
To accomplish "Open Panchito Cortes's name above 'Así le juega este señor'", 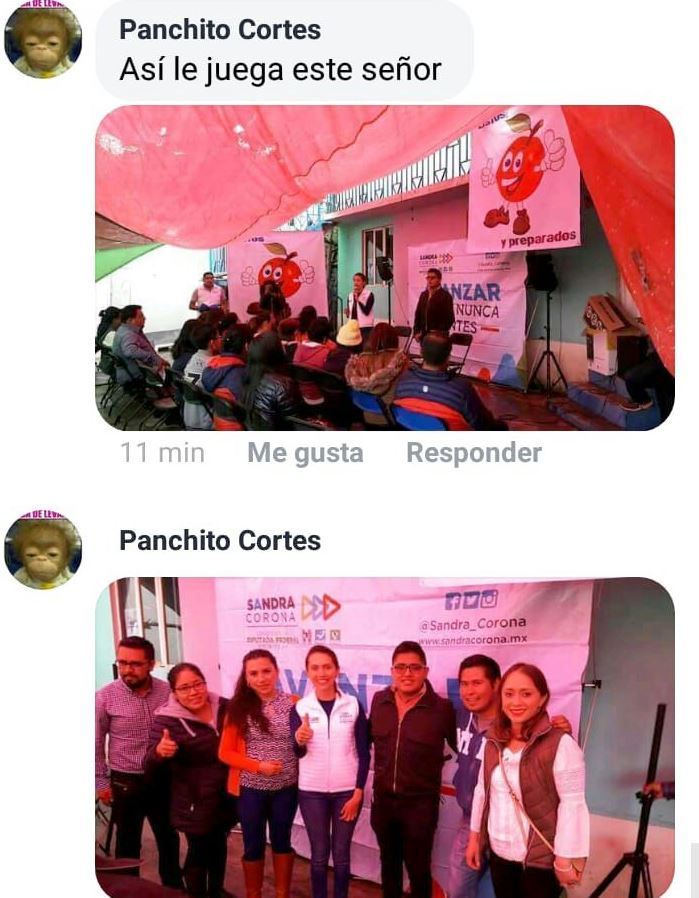I will [x=220, y=29].
